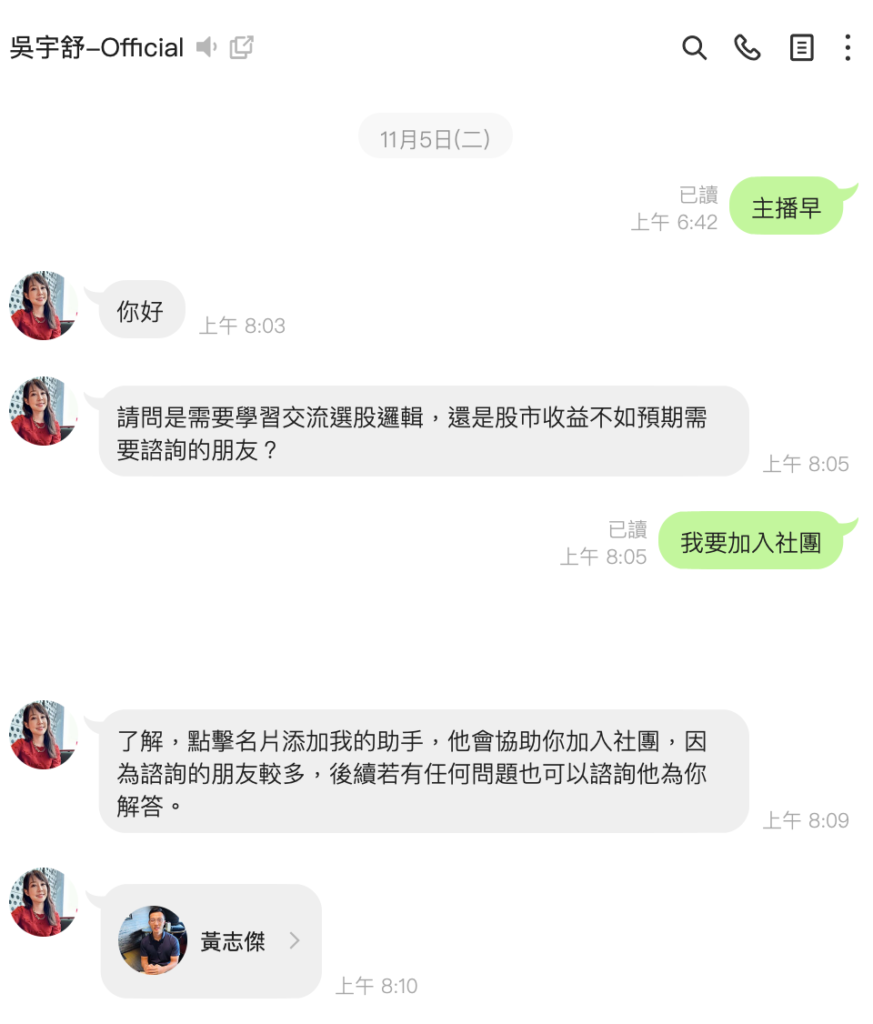Image resolution: width=873 pixels, height=1024 pixels.
Task: Open the three-dot chat options menu
Action: tap(849, 47)
